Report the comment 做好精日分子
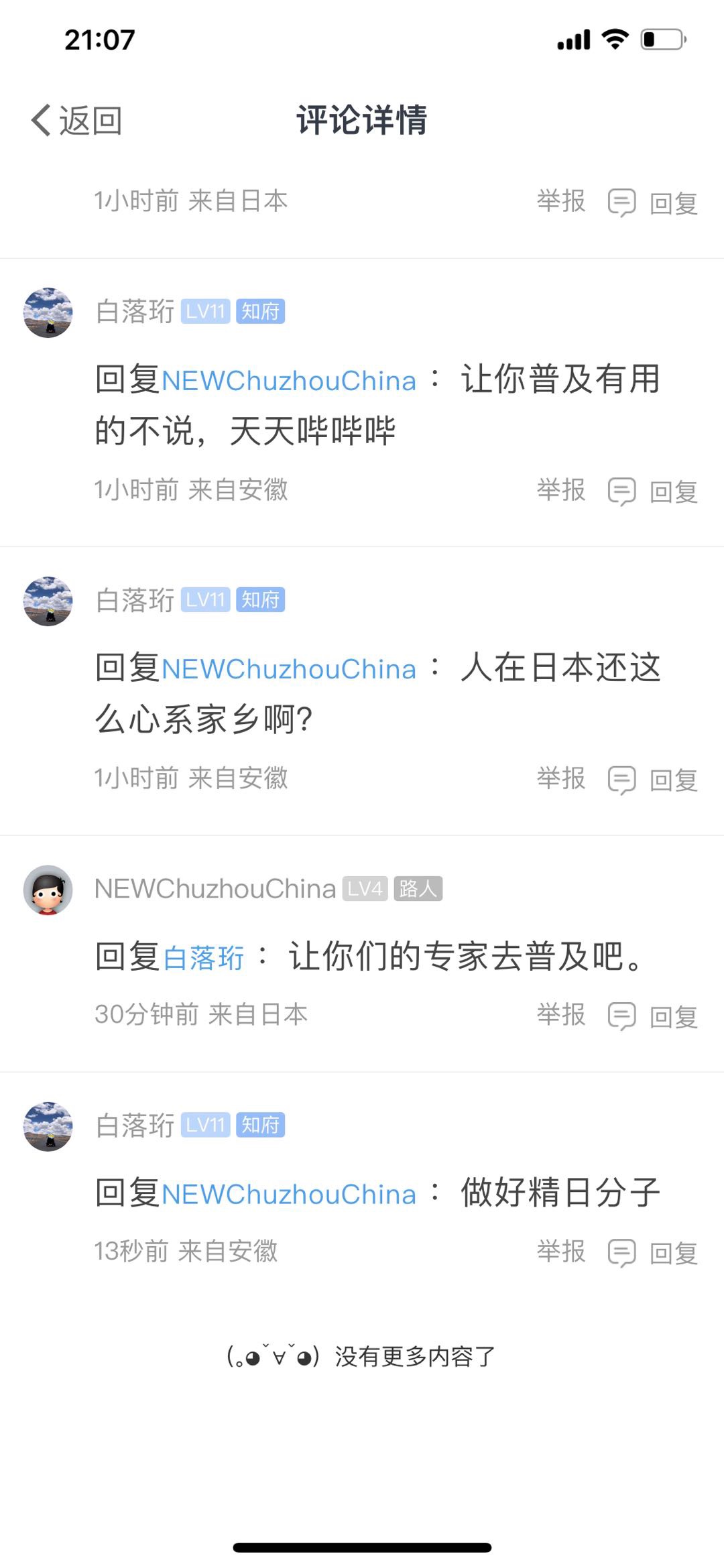The image size is (724, 1568). coord(561,1252)
